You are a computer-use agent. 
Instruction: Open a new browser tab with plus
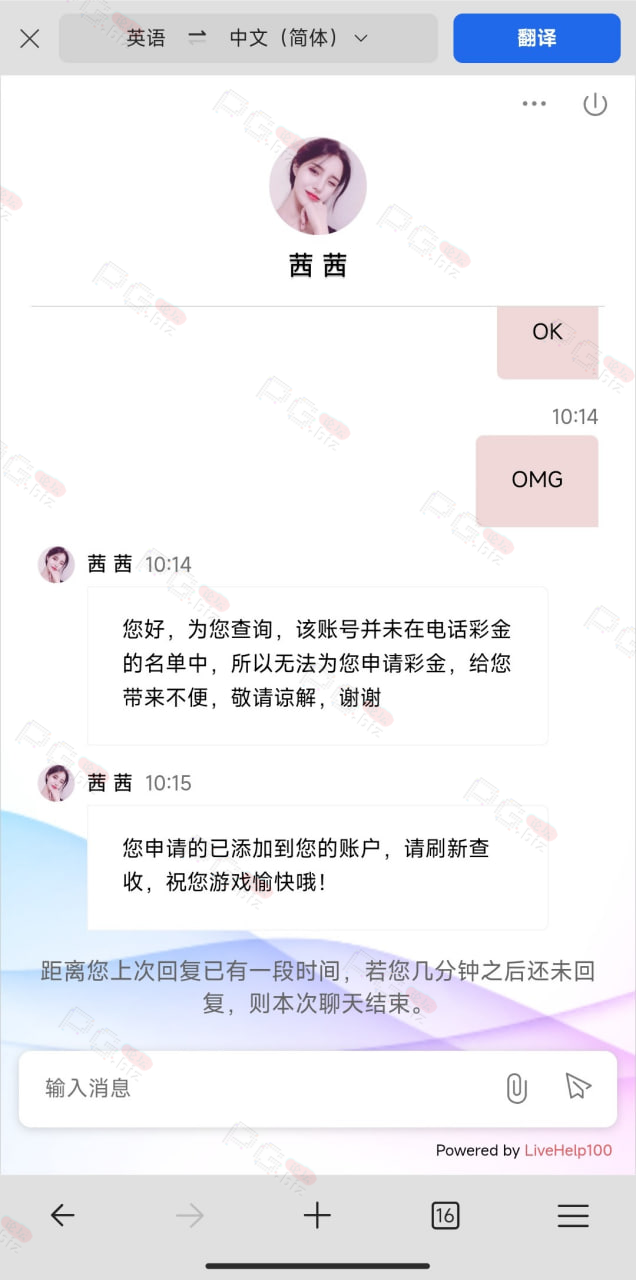point(317,1215)
